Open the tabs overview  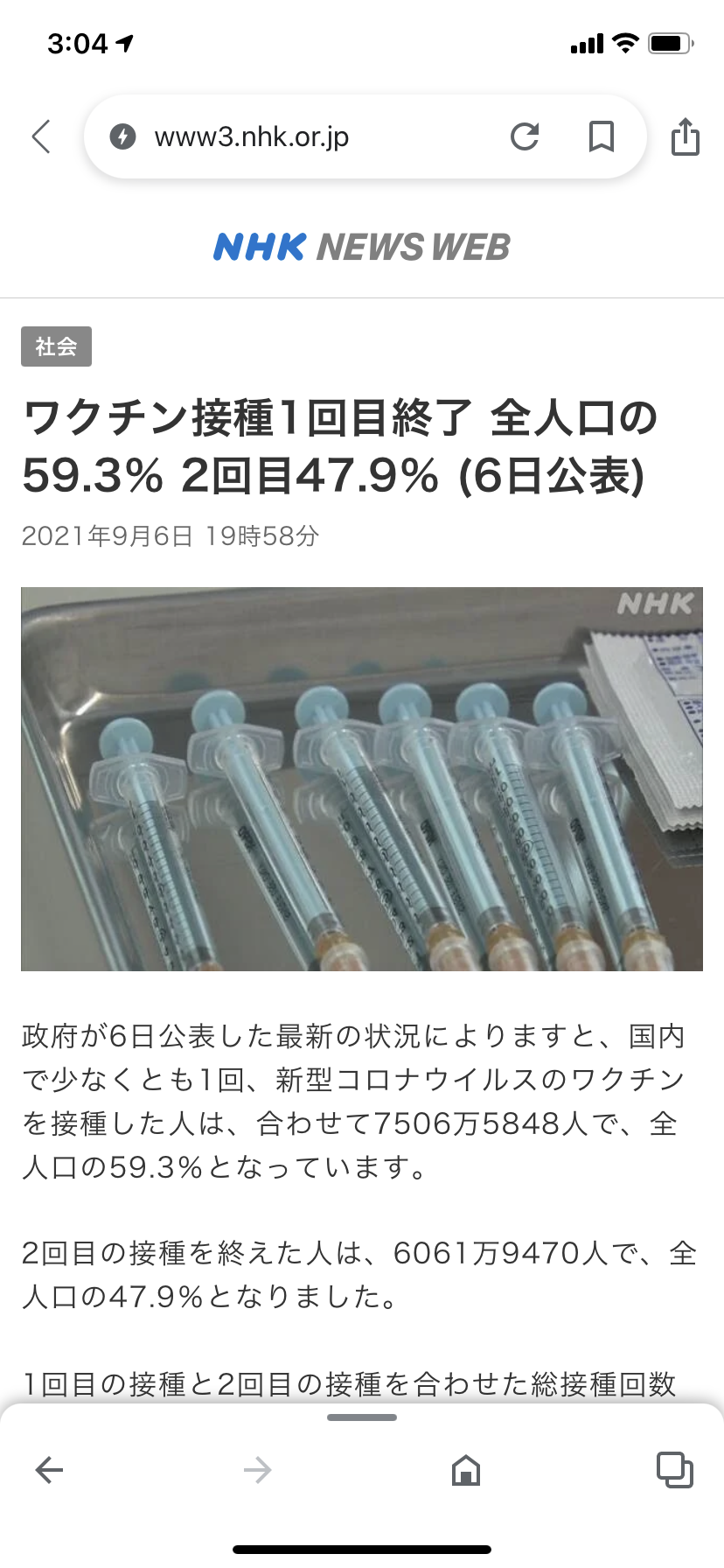pyautogui.click(x=674, y=1470)
